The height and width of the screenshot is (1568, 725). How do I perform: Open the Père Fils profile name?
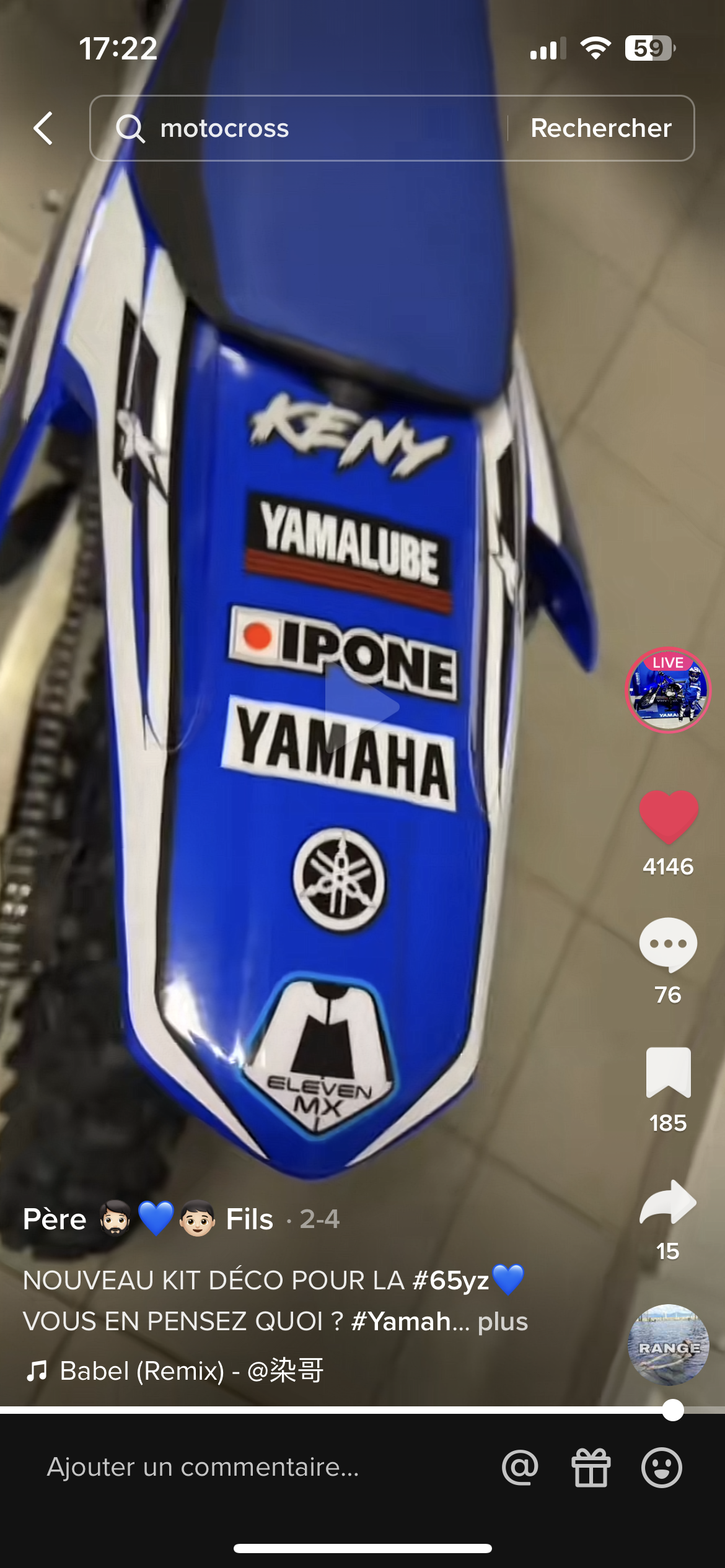click(149, 1219)
